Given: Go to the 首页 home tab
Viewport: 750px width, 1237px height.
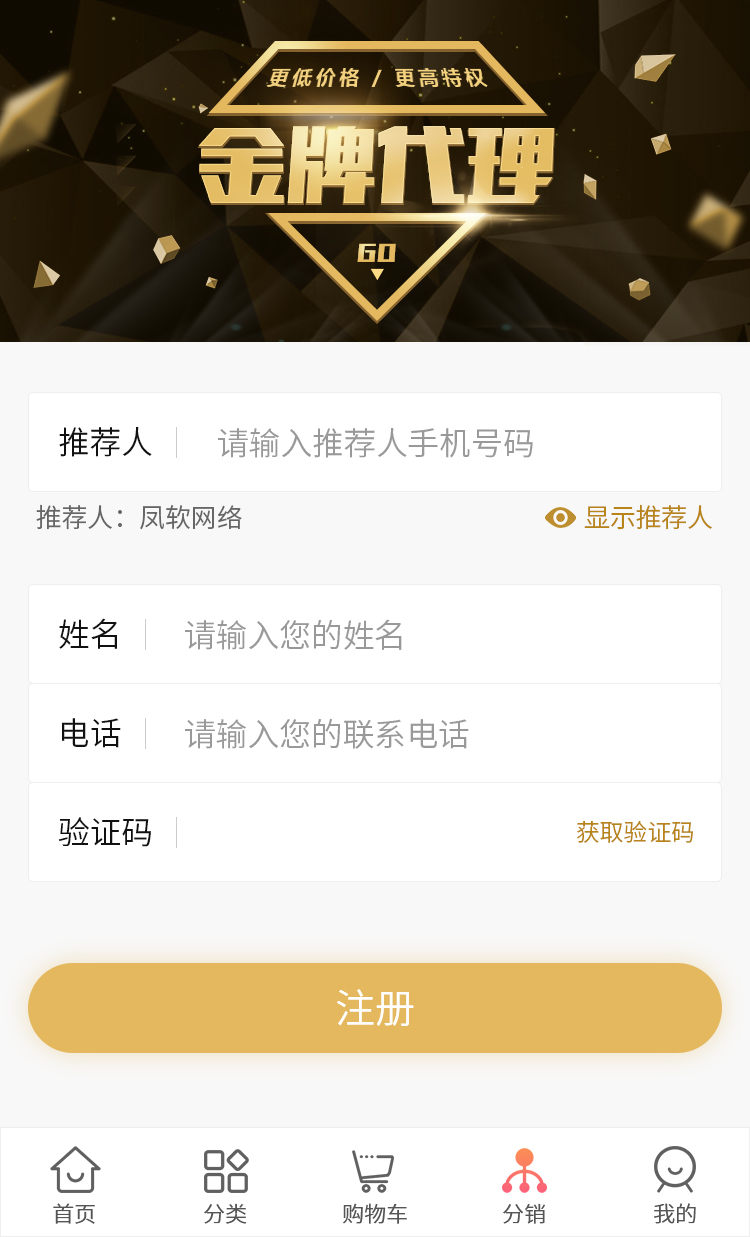Looking at the screenshot, I should pos(75,1185).
